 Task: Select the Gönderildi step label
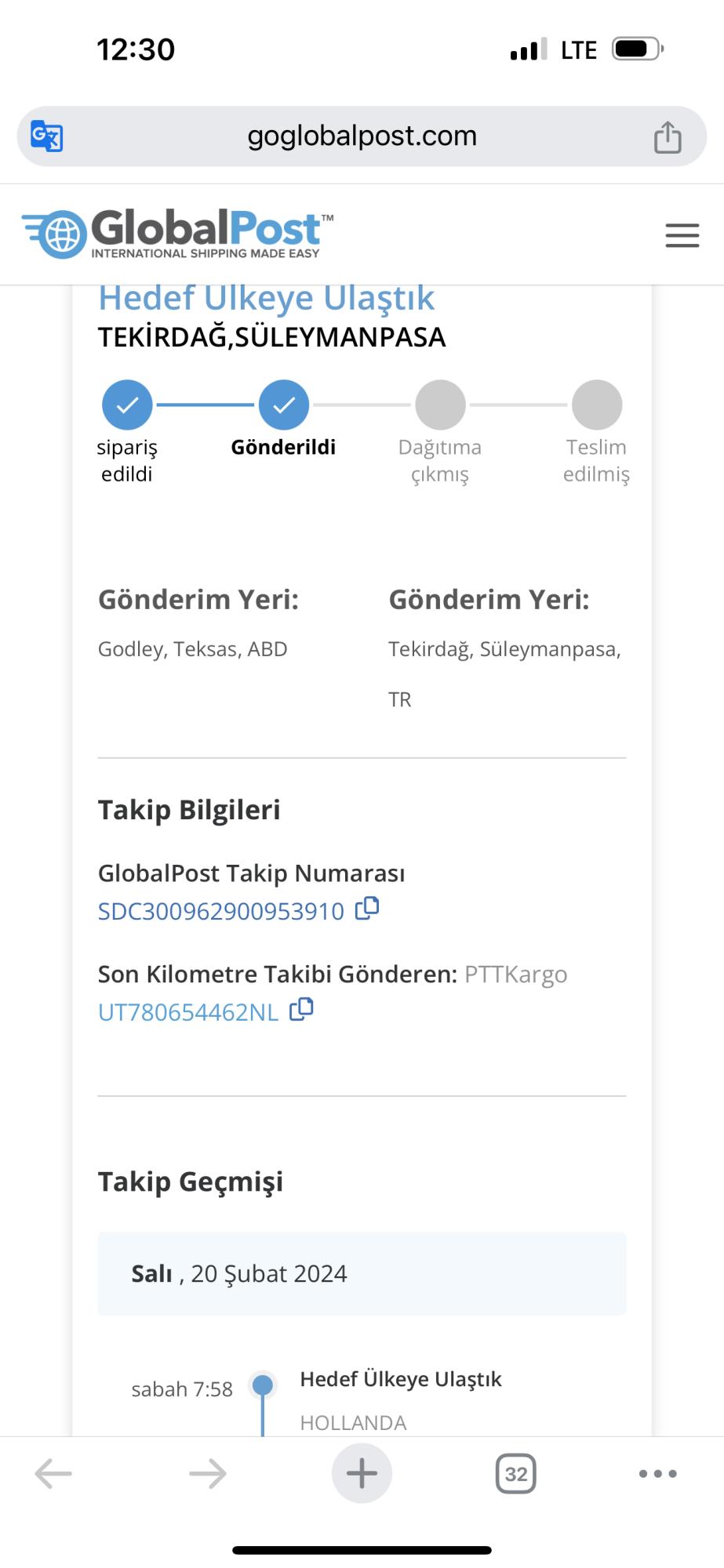click(283, 445)
